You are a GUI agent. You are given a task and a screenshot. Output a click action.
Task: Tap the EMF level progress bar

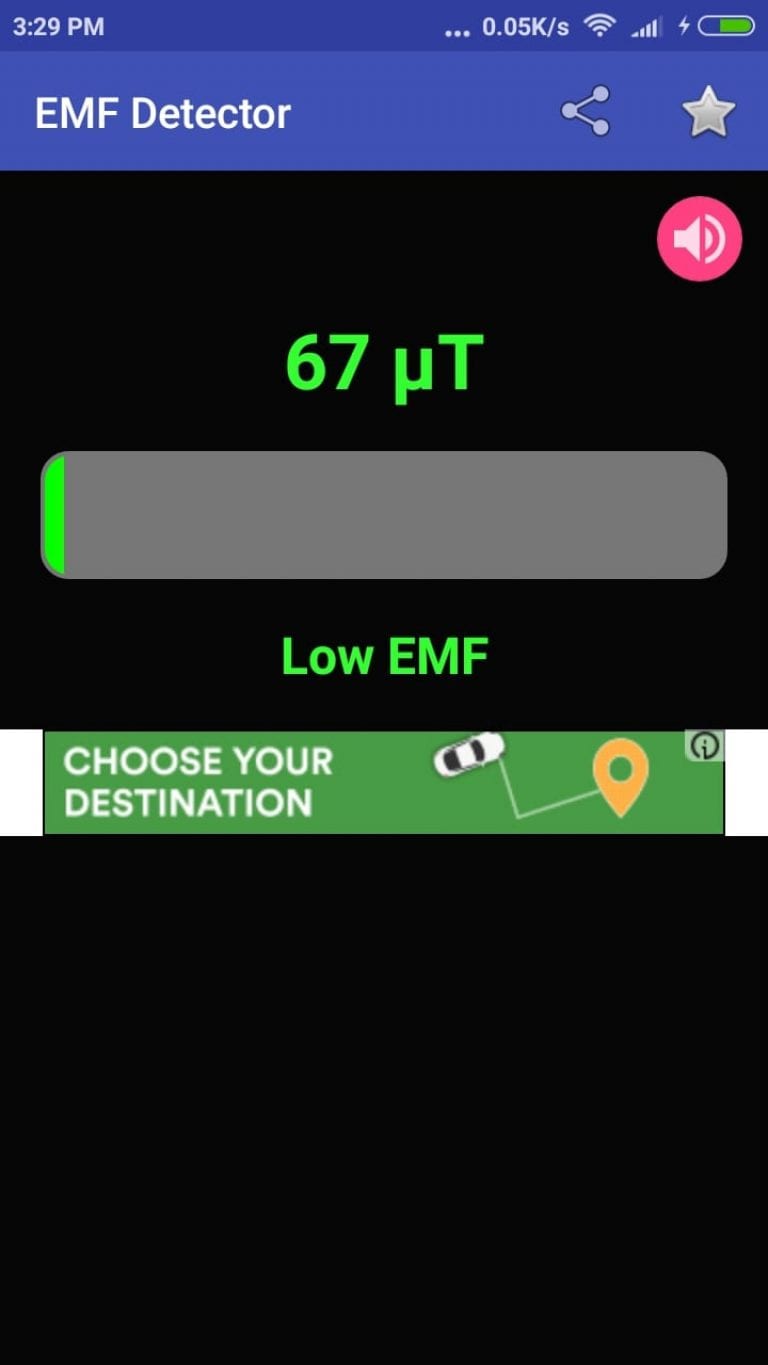[x=384, y=515]
